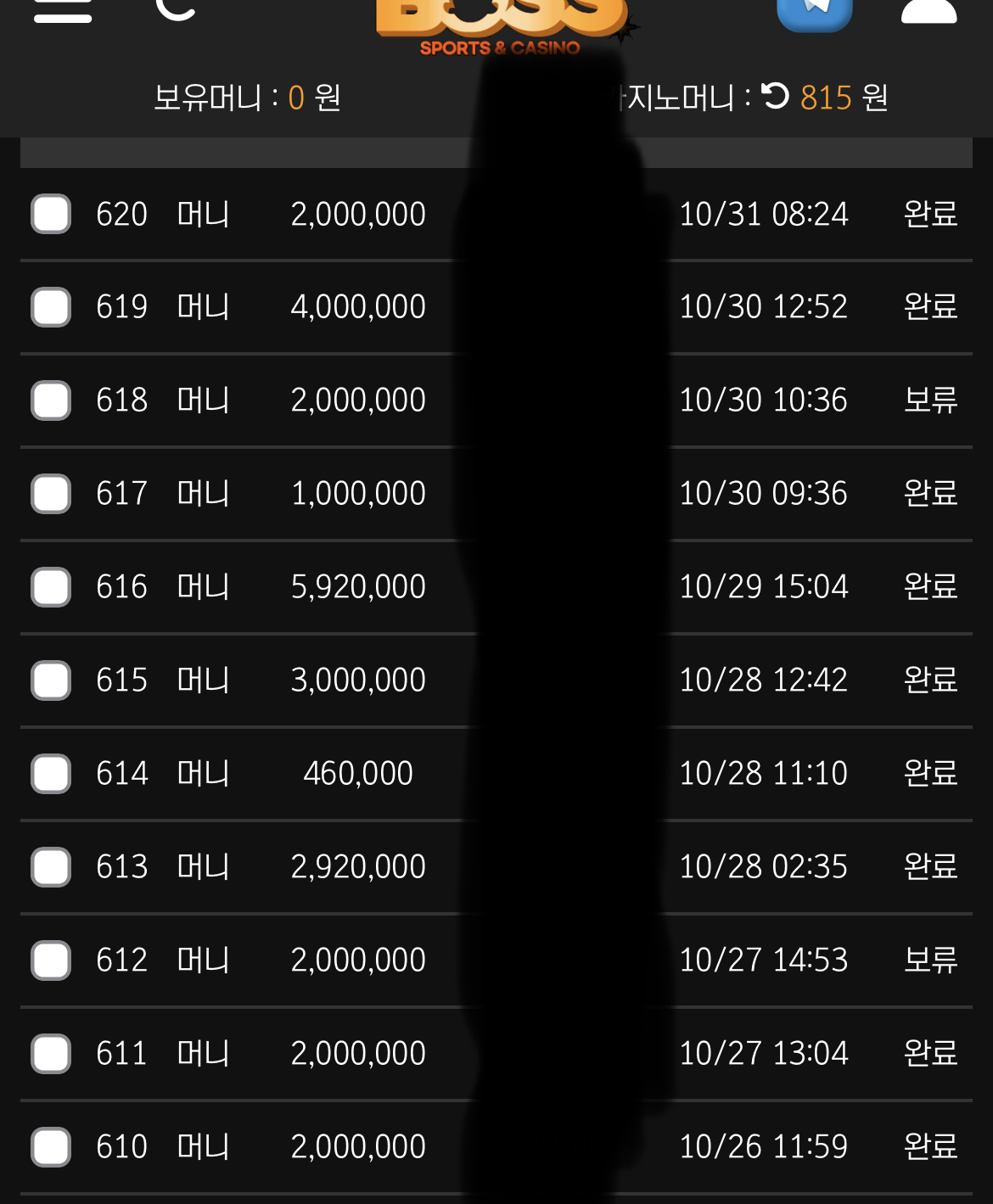Viewport: 993px width, 1204px height.
Task: Mark the checkbox beside 611
Action: 51,1054
